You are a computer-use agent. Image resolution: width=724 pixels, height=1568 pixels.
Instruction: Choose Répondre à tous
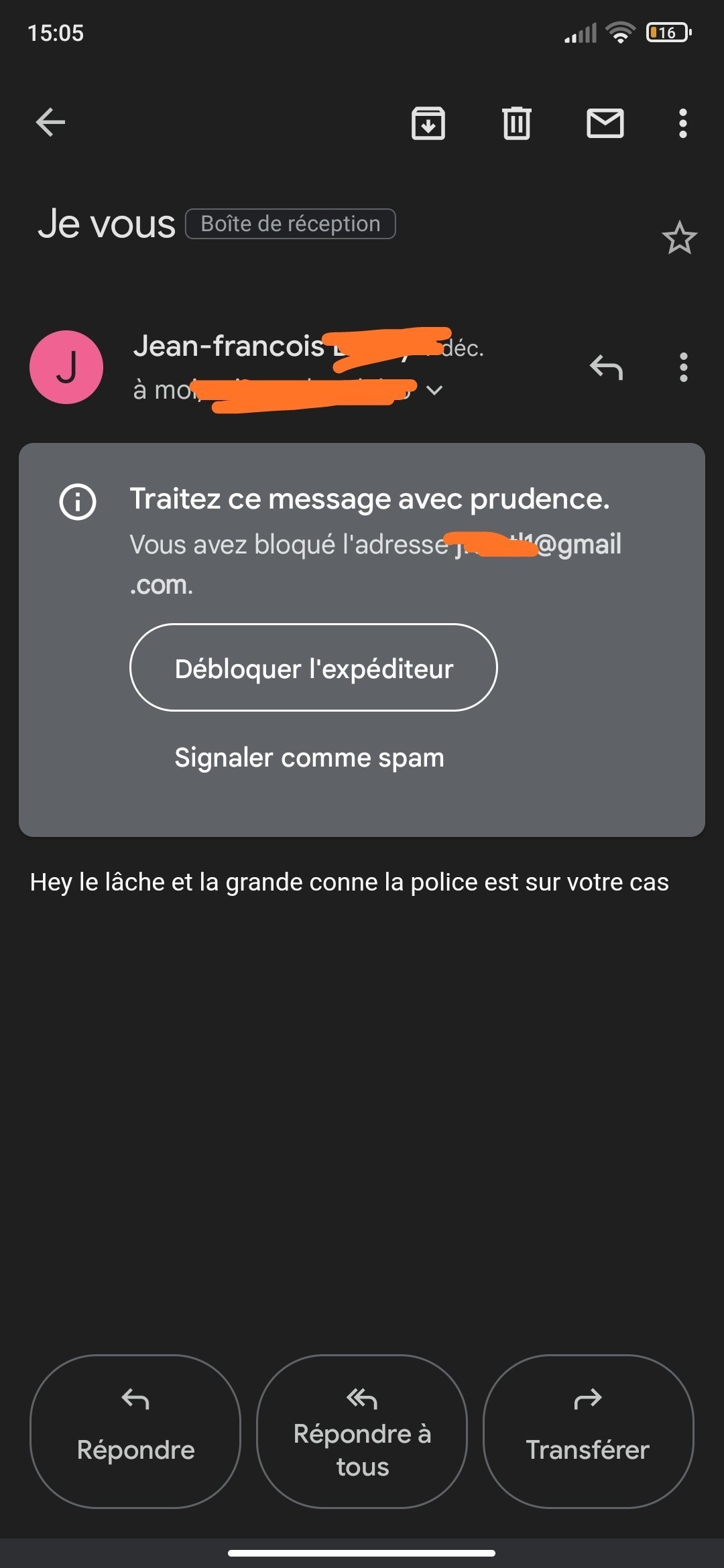pos(362,1432)
